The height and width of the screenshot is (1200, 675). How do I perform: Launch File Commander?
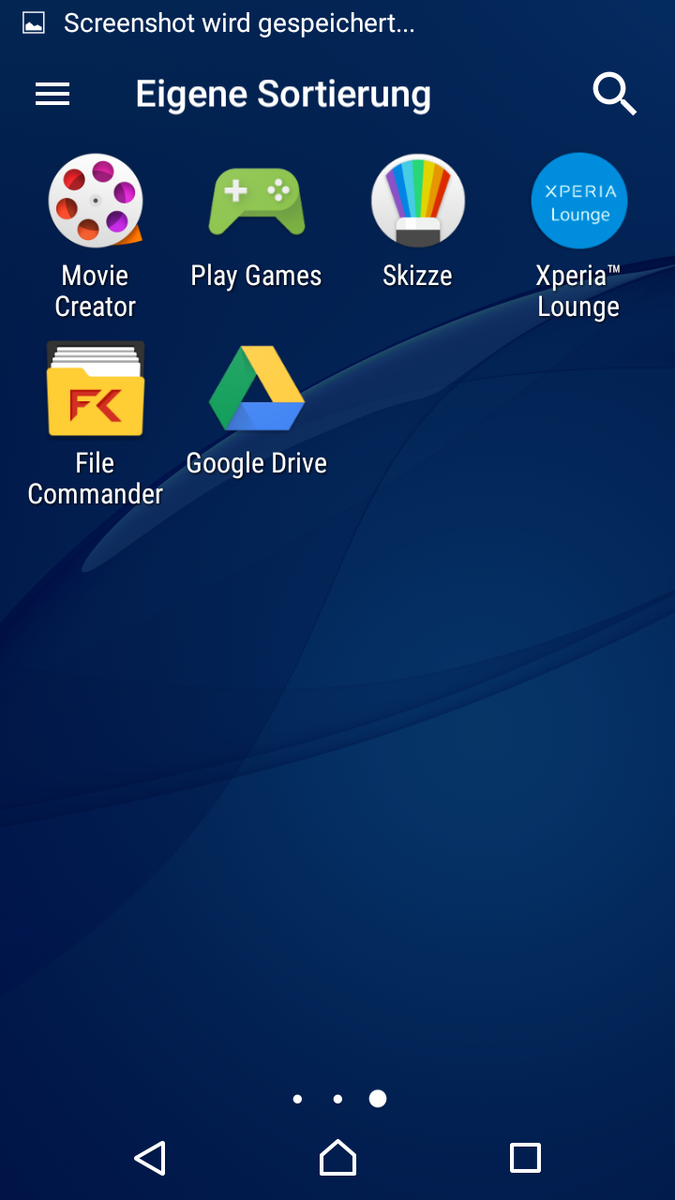95,389
